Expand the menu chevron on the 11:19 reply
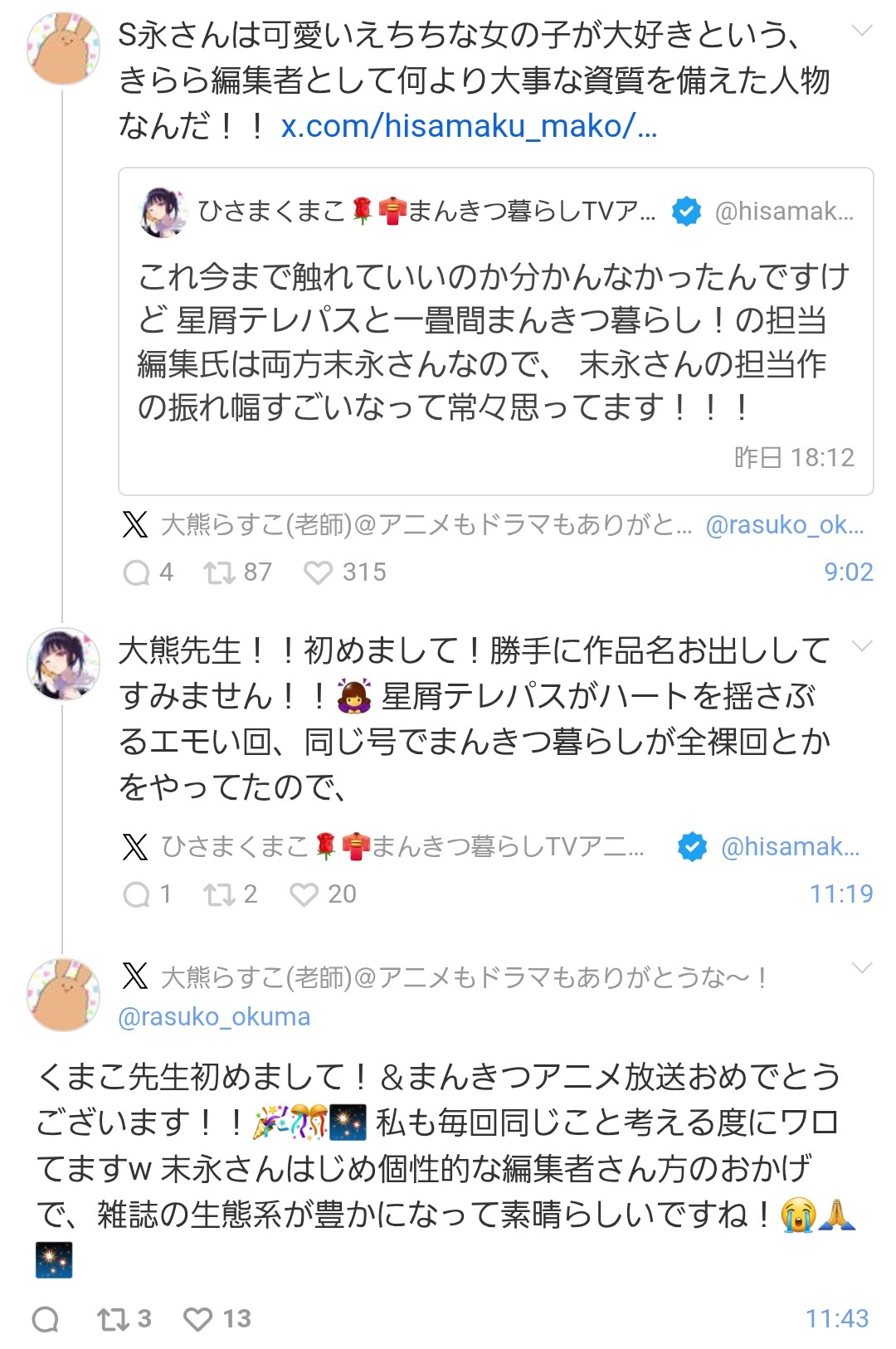896x1349 pixels. click(862, 646)
